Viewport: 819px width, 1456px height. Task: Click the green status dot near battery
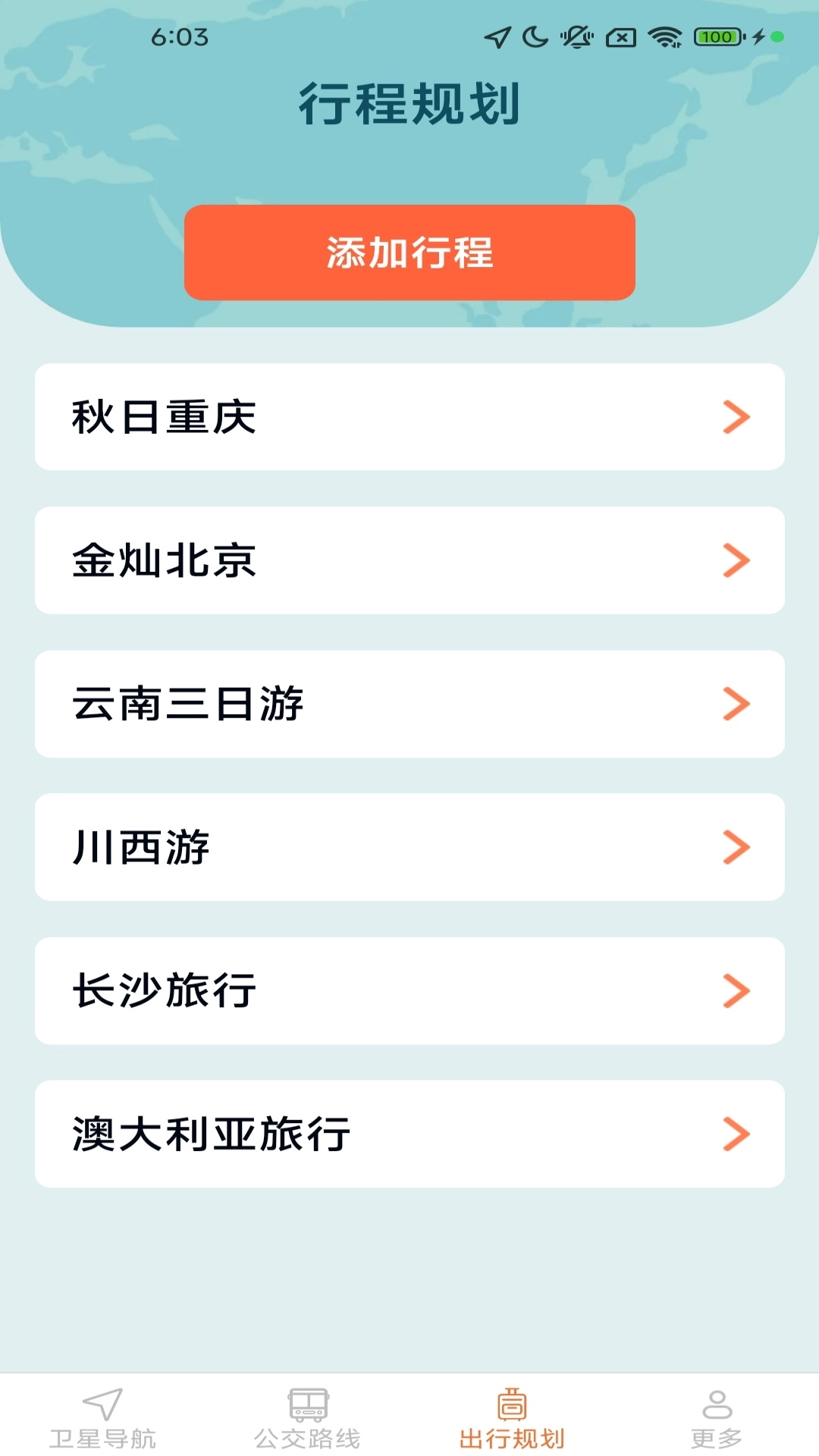click(776, 36)
